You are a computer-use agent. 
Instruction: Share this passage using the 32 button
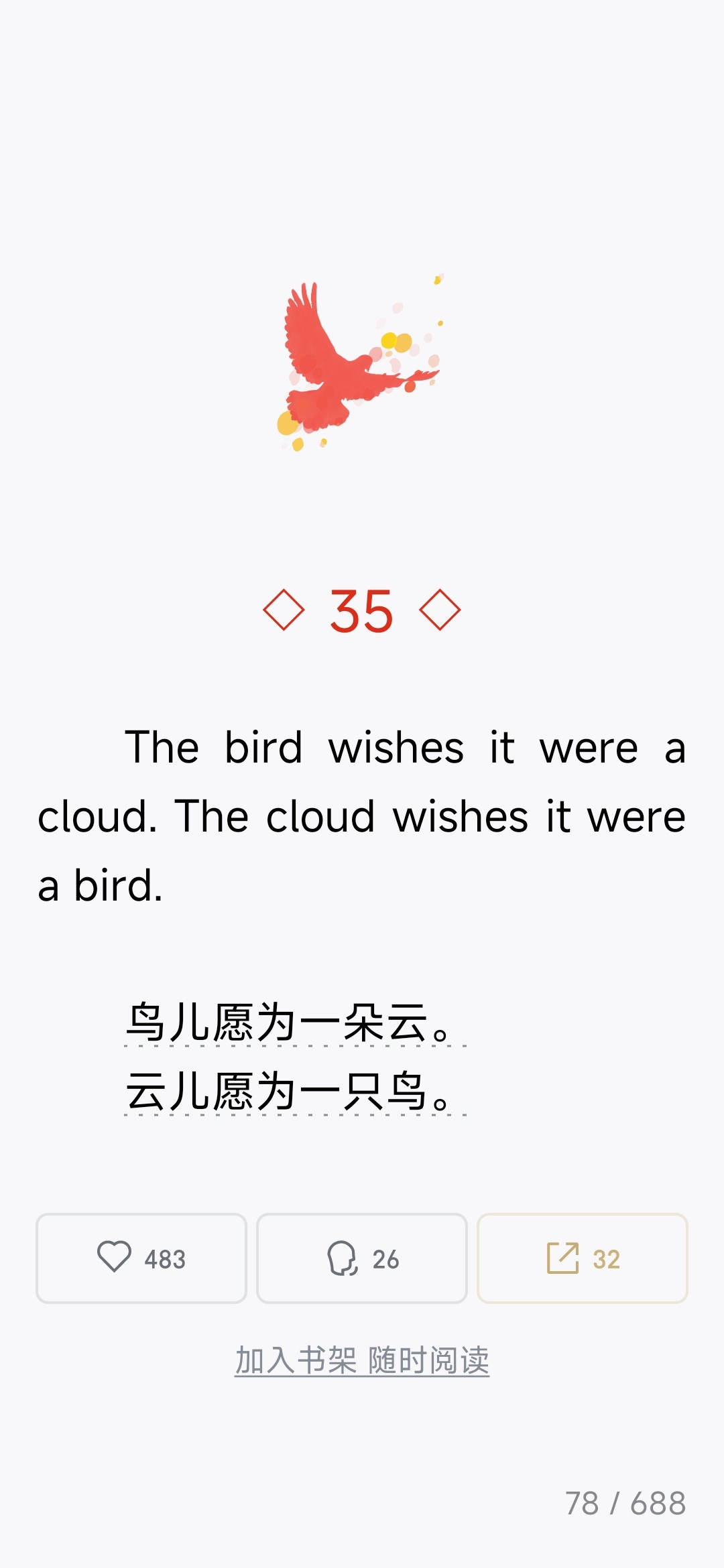583,1258
